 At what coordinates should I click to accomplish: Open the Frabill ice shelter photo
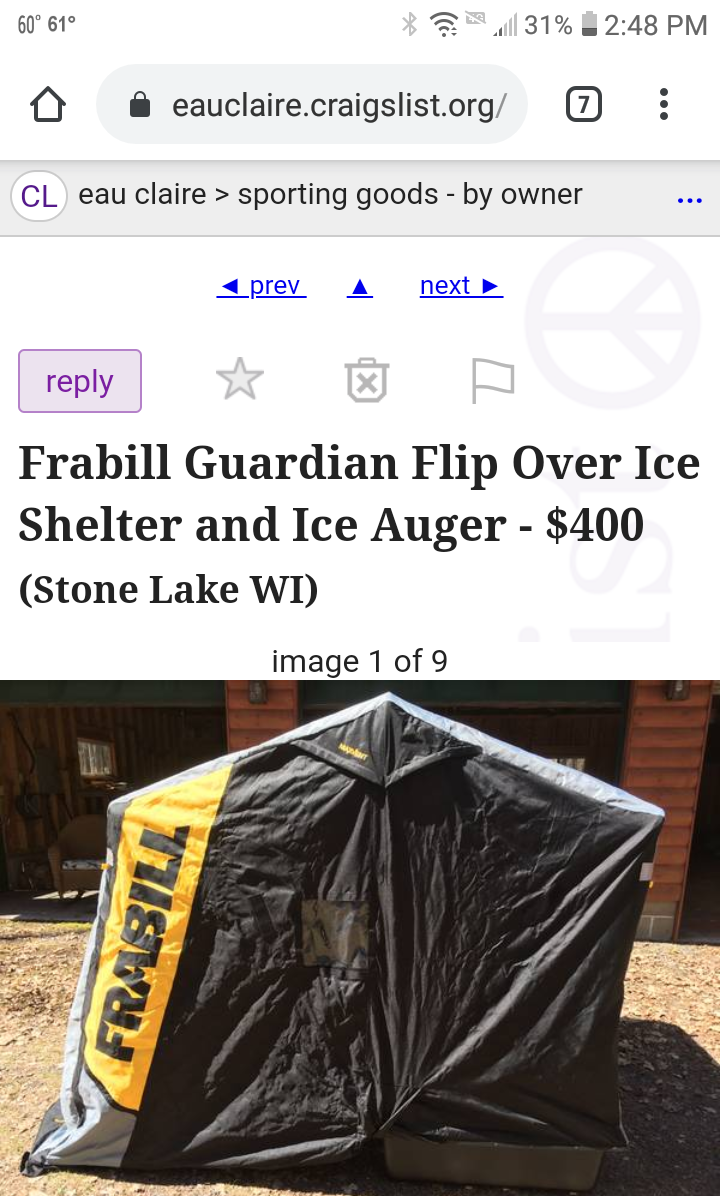(x=360, y=937)
